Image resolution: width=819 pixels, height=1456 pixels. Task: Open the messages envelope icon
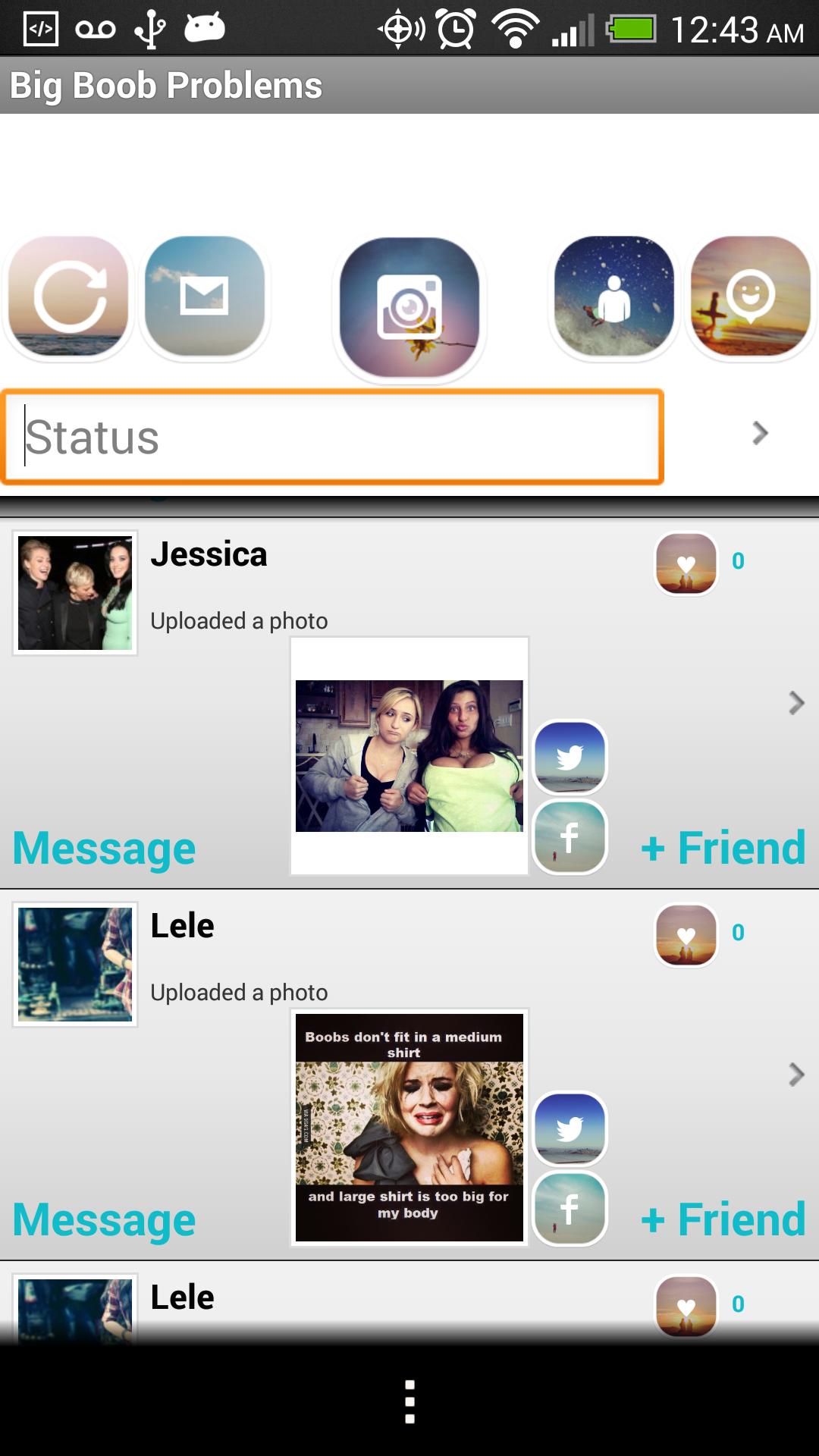pos(205,297)
